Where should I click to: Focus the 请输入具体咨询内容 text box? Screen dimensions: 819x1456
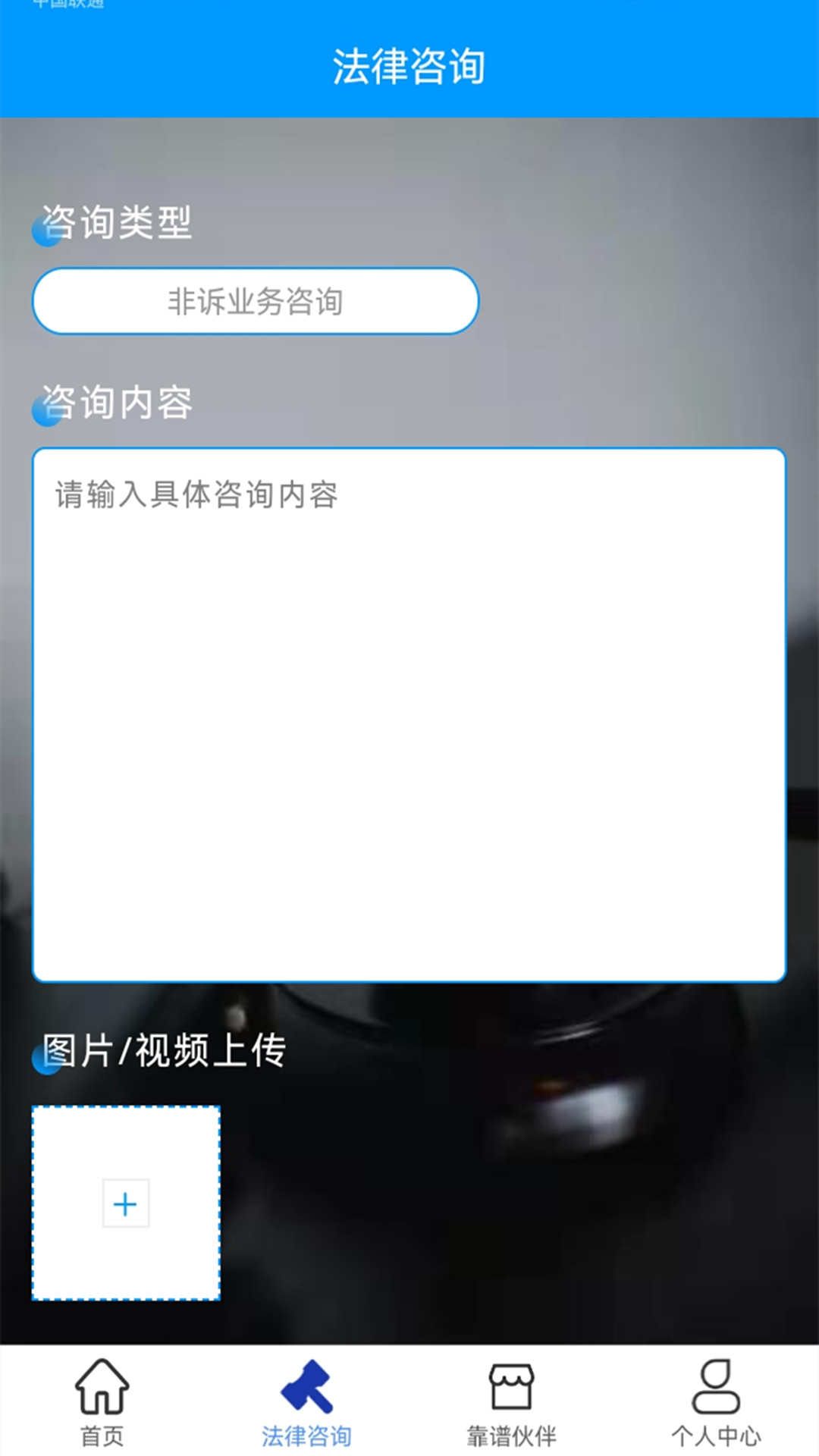(x=409, y=715)
